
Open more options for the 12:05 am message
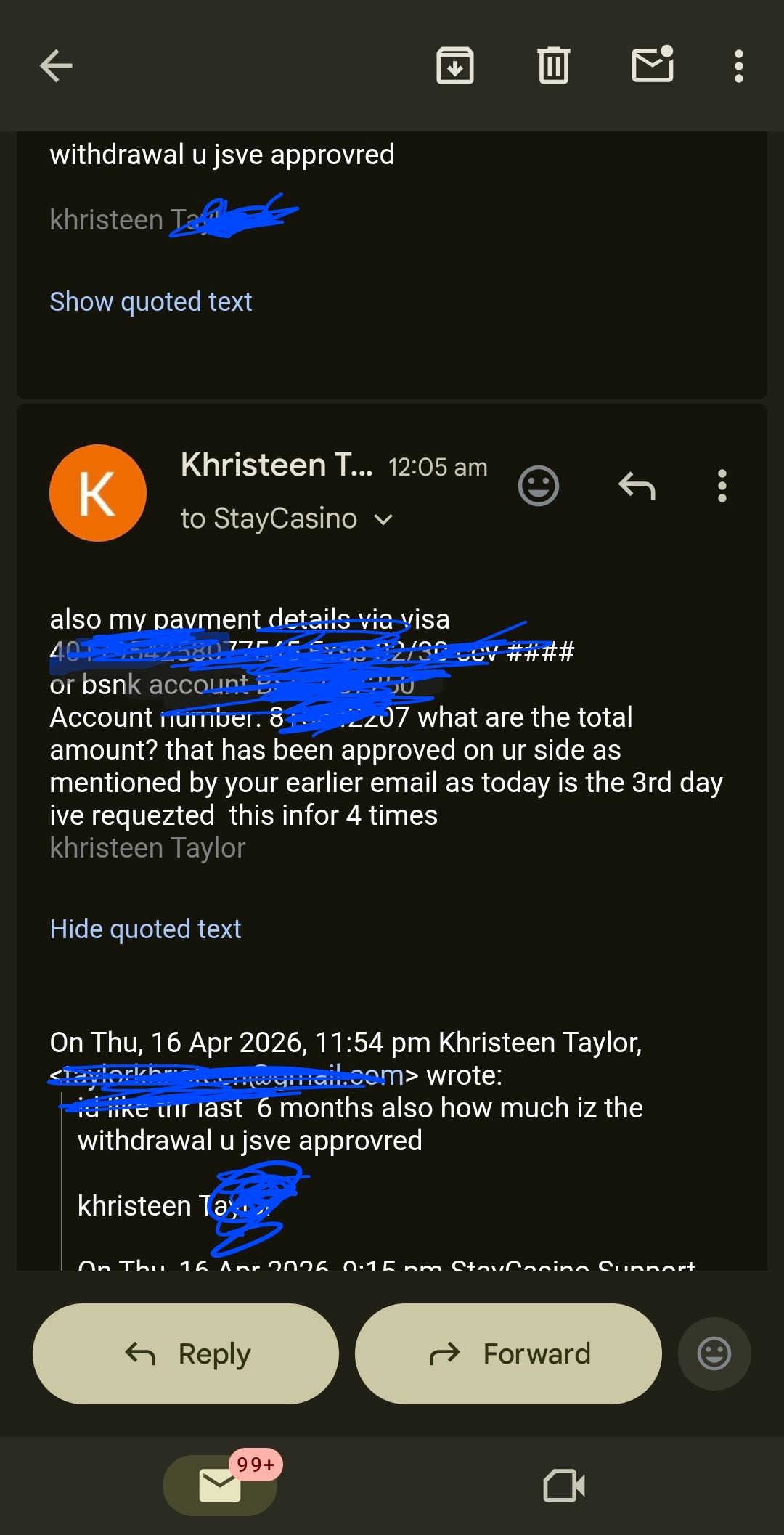click(722, 486)
